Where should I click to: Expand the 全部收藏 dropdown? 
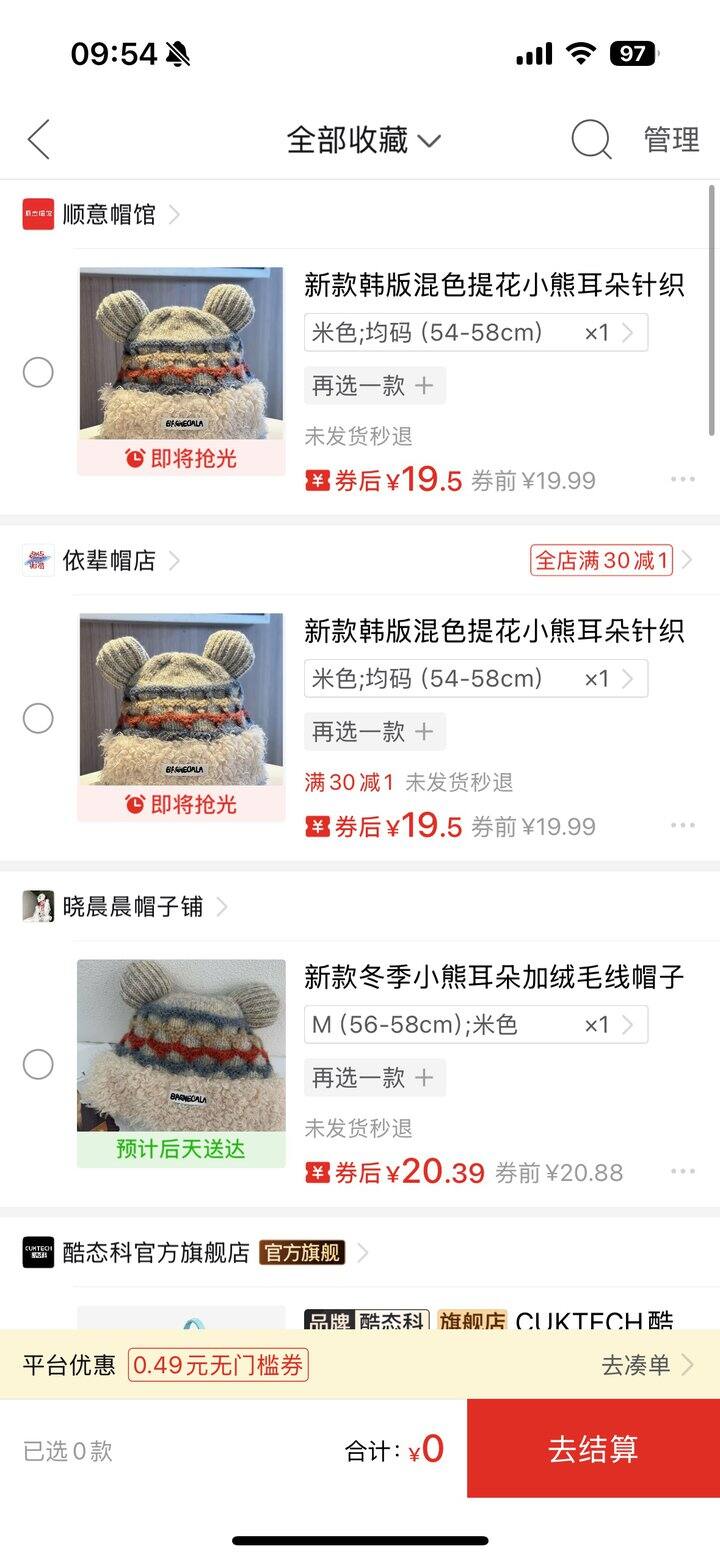pyautogui.click(x=363, y=140)
